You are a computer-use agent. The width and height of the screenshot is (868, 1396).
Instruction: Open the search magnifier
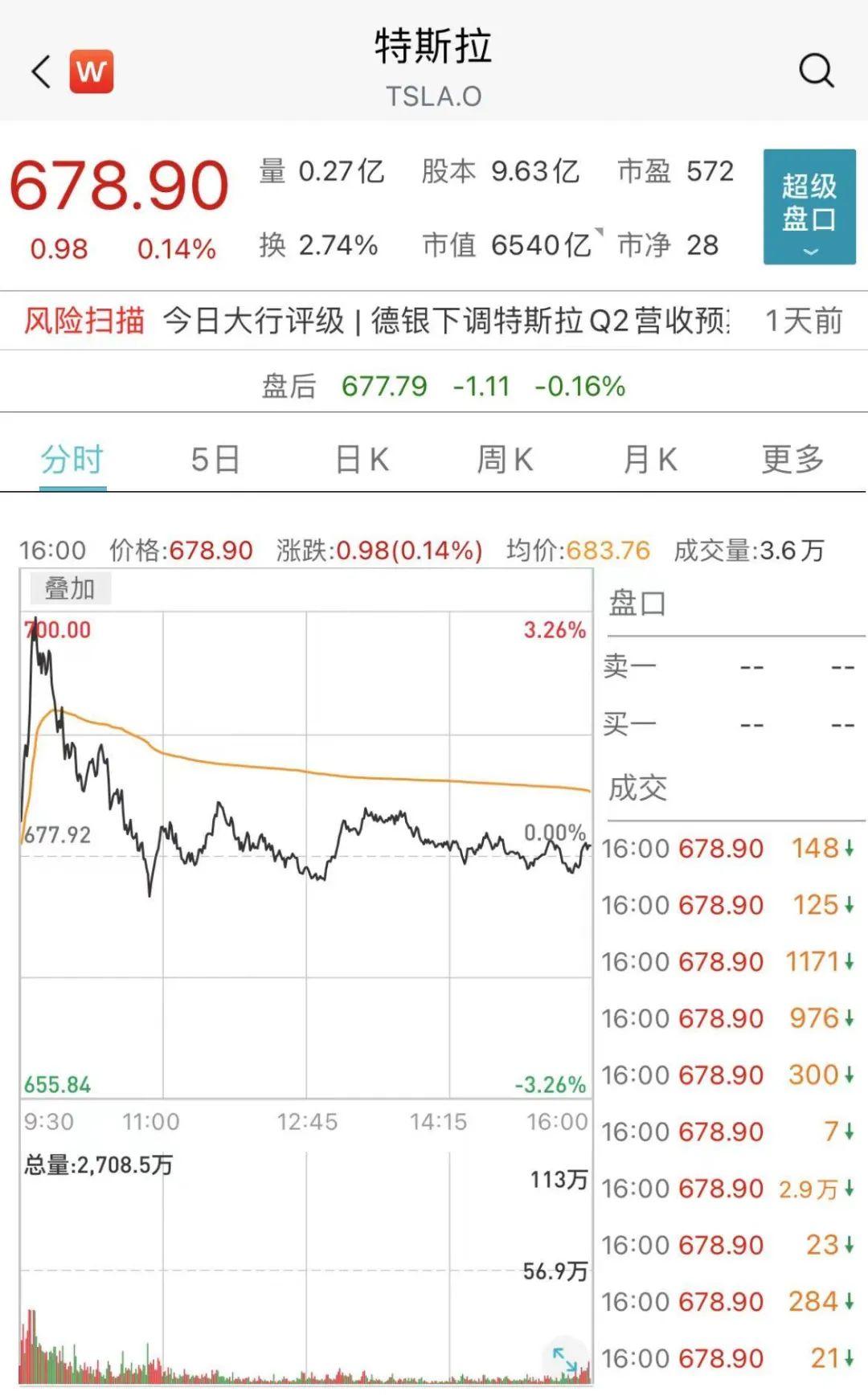tap(817, 72)
